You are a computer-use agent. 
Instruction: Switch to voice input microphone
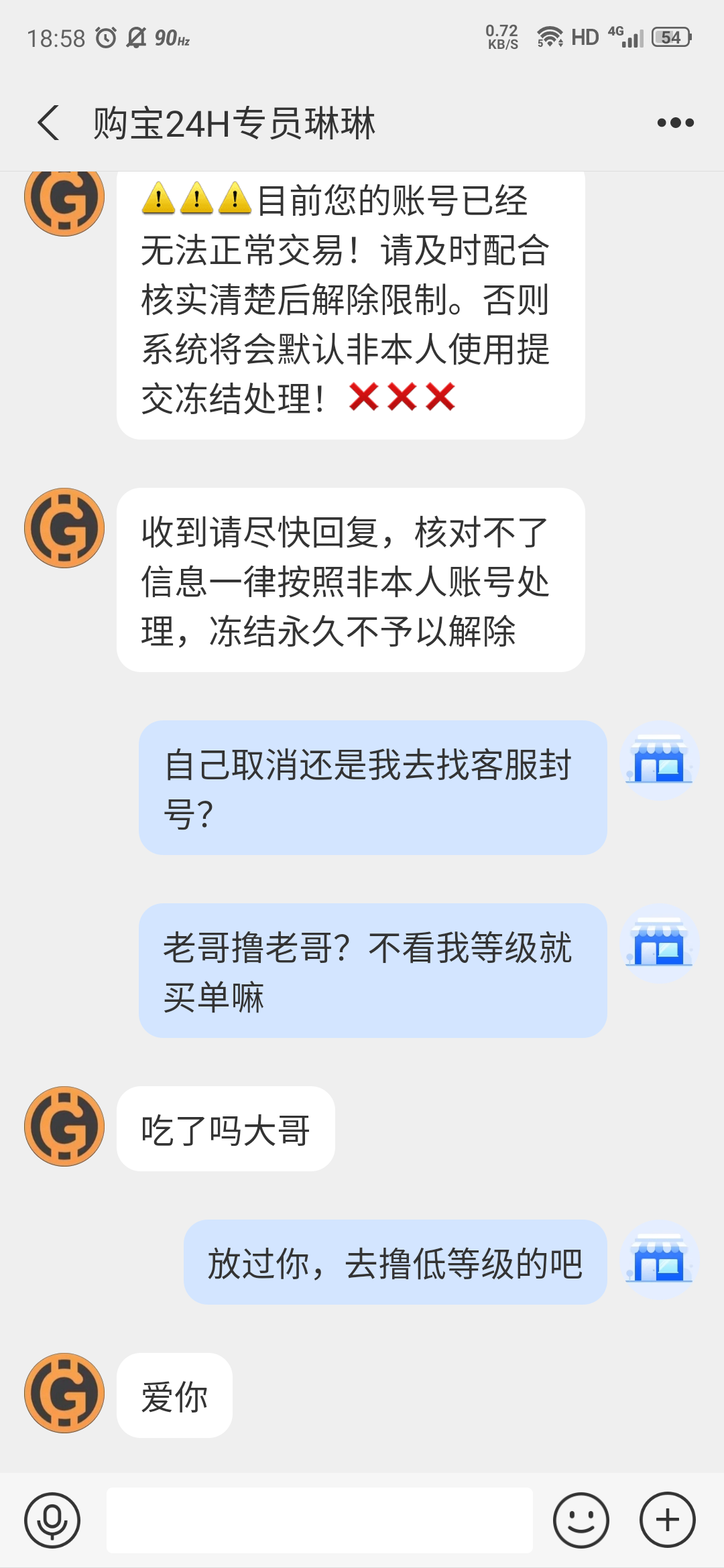52,1520
